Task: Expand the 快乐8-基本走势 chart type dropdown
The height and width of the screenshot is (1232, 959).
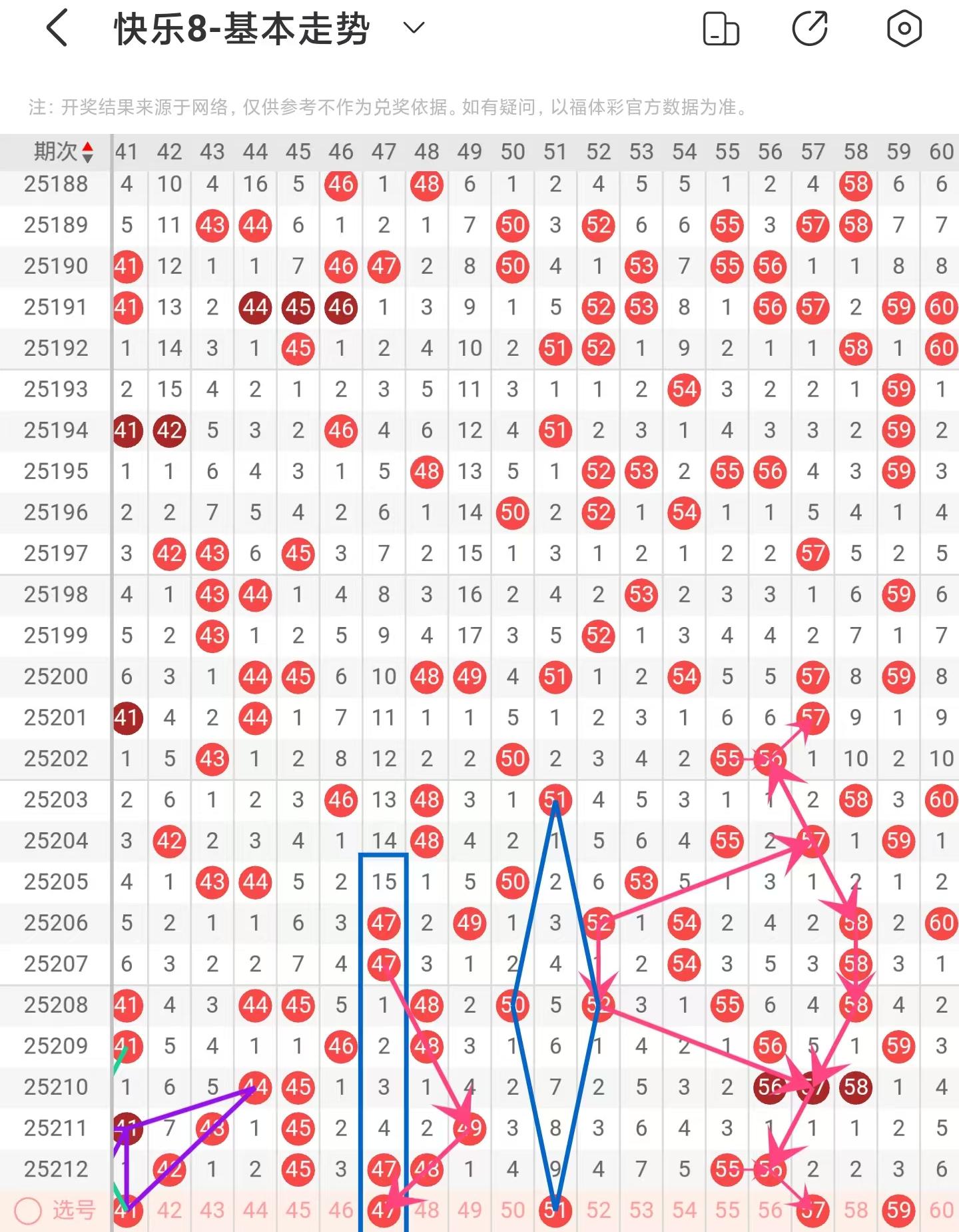Action: pyautogui.click(x=414, y=28)
